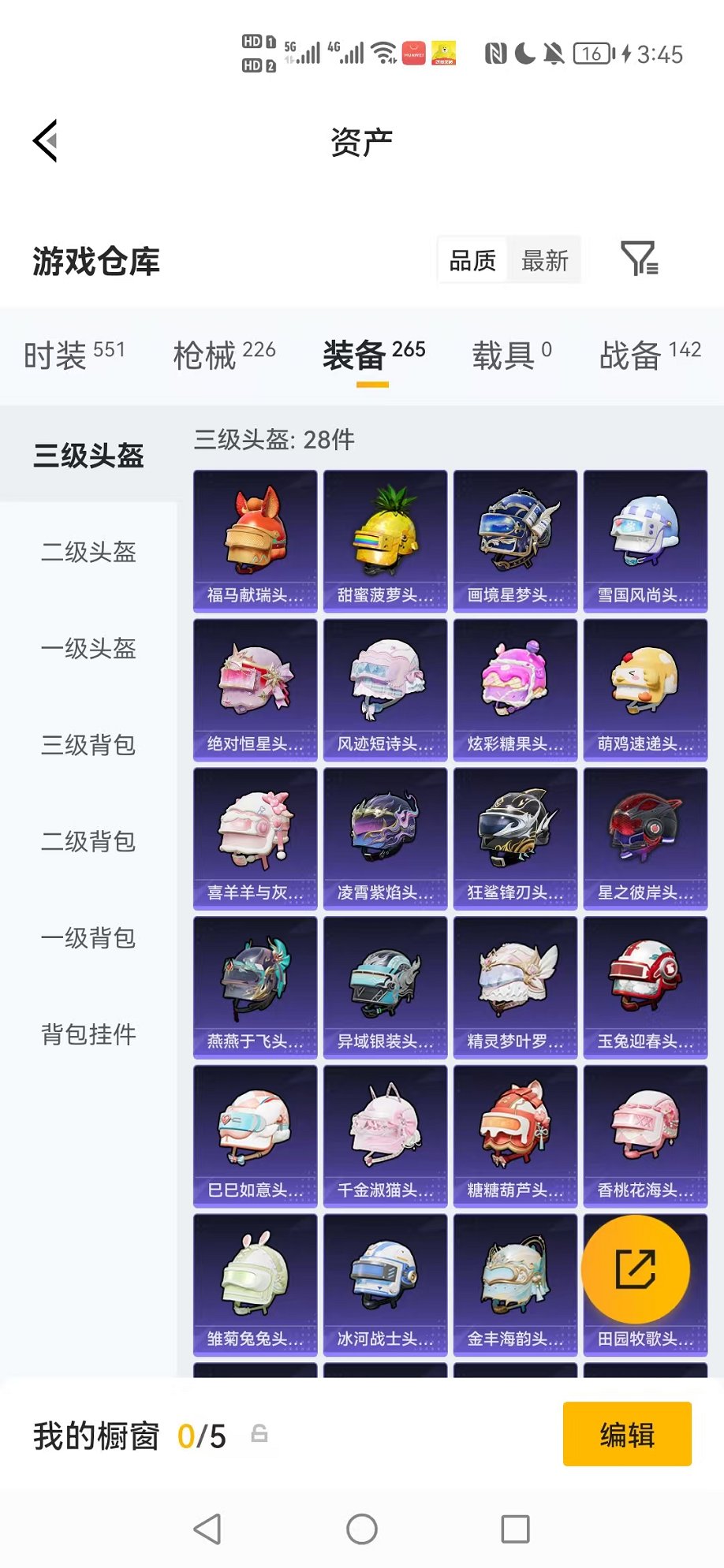Enable 最新 sorting order
The height and width of the screenshot is (1568, 724).
coord(546,259)
